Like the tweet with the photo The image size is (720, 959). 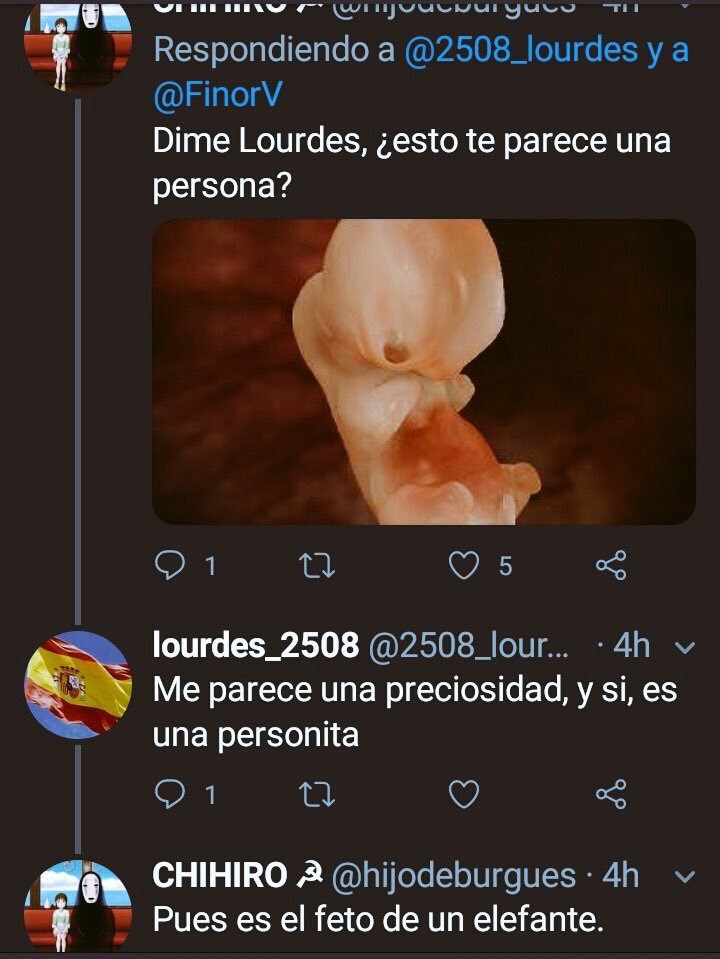tap(463, 567)
